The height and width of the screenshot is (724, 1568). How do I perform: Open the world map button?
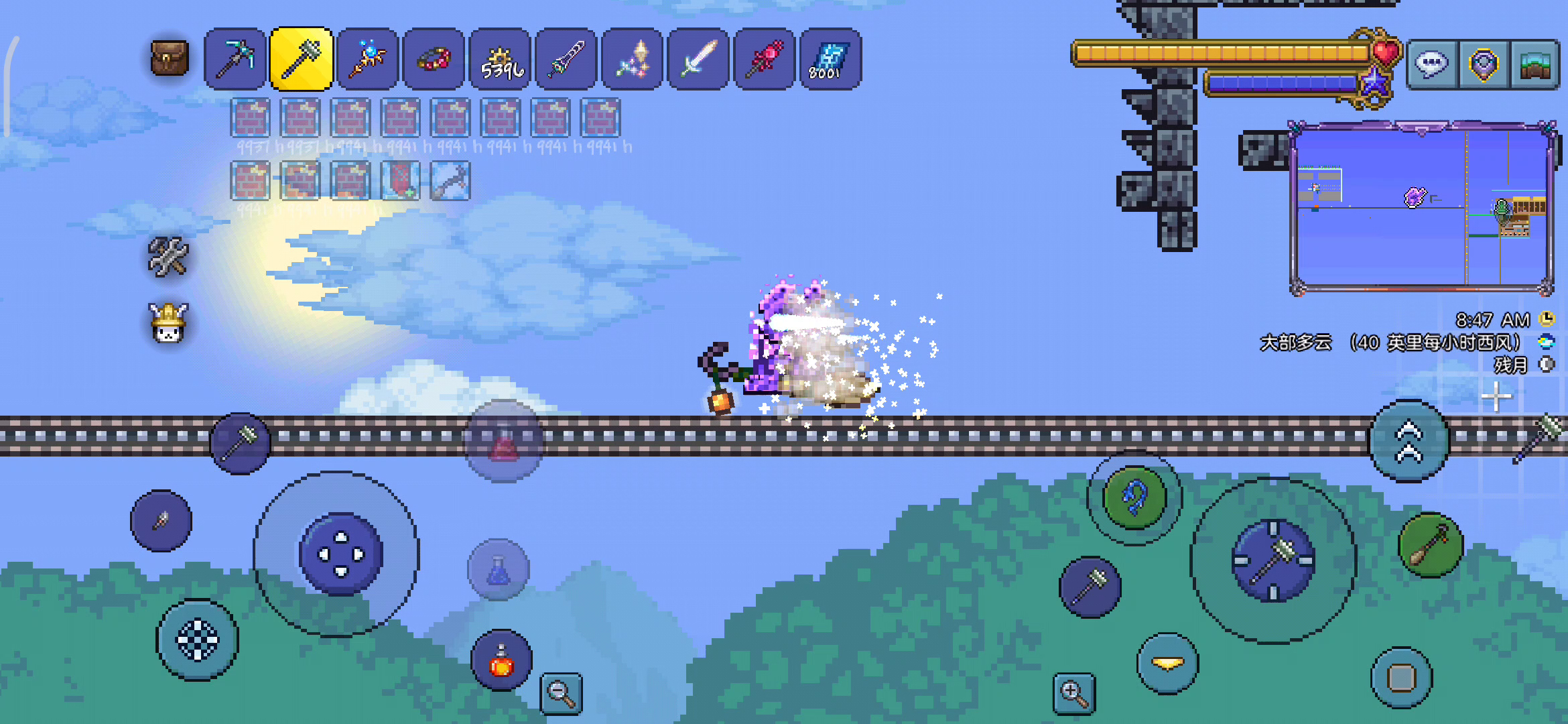click(x=1534, y=64)
